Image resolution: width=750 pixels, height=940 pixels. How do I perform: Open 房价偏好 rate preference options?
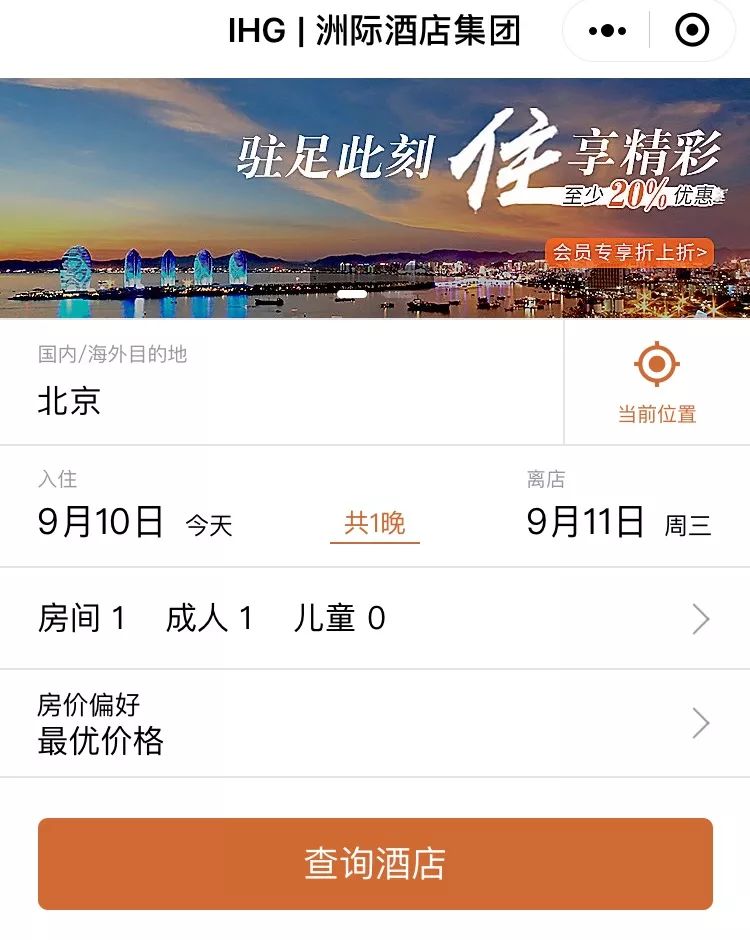click(375, 724)
